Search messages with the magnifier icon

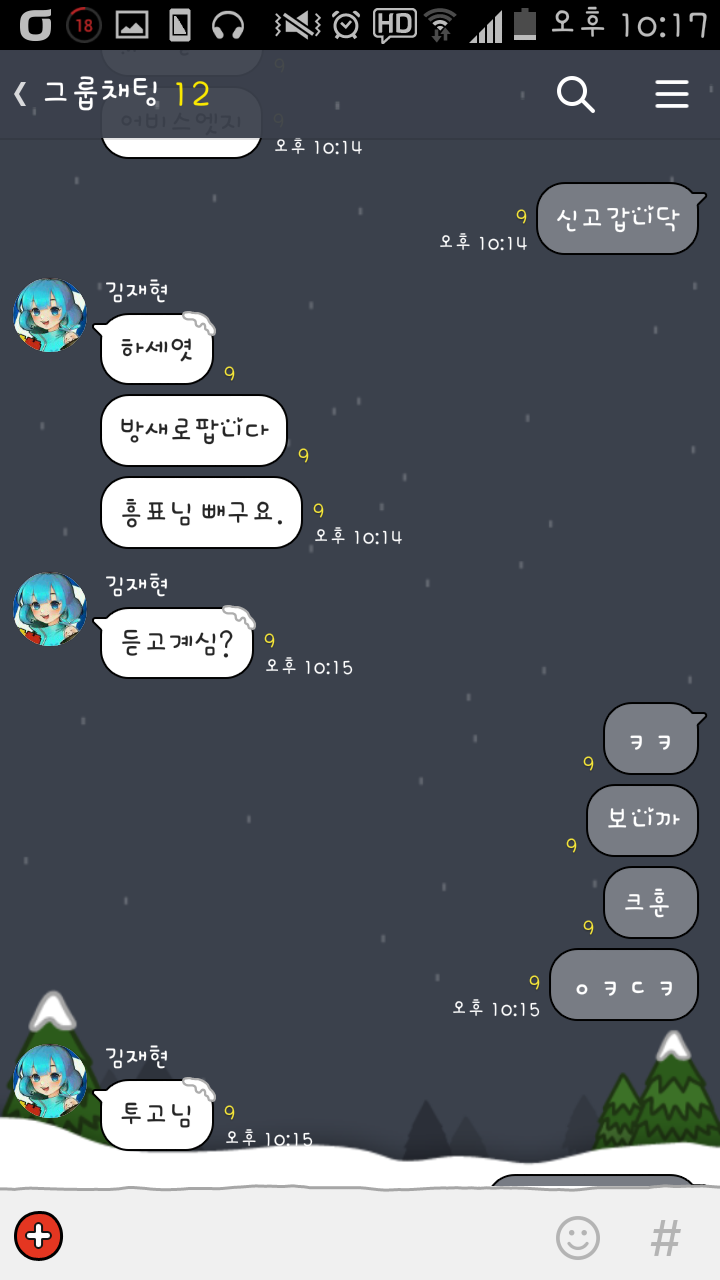pyautogui.click(x=575, y=94)
